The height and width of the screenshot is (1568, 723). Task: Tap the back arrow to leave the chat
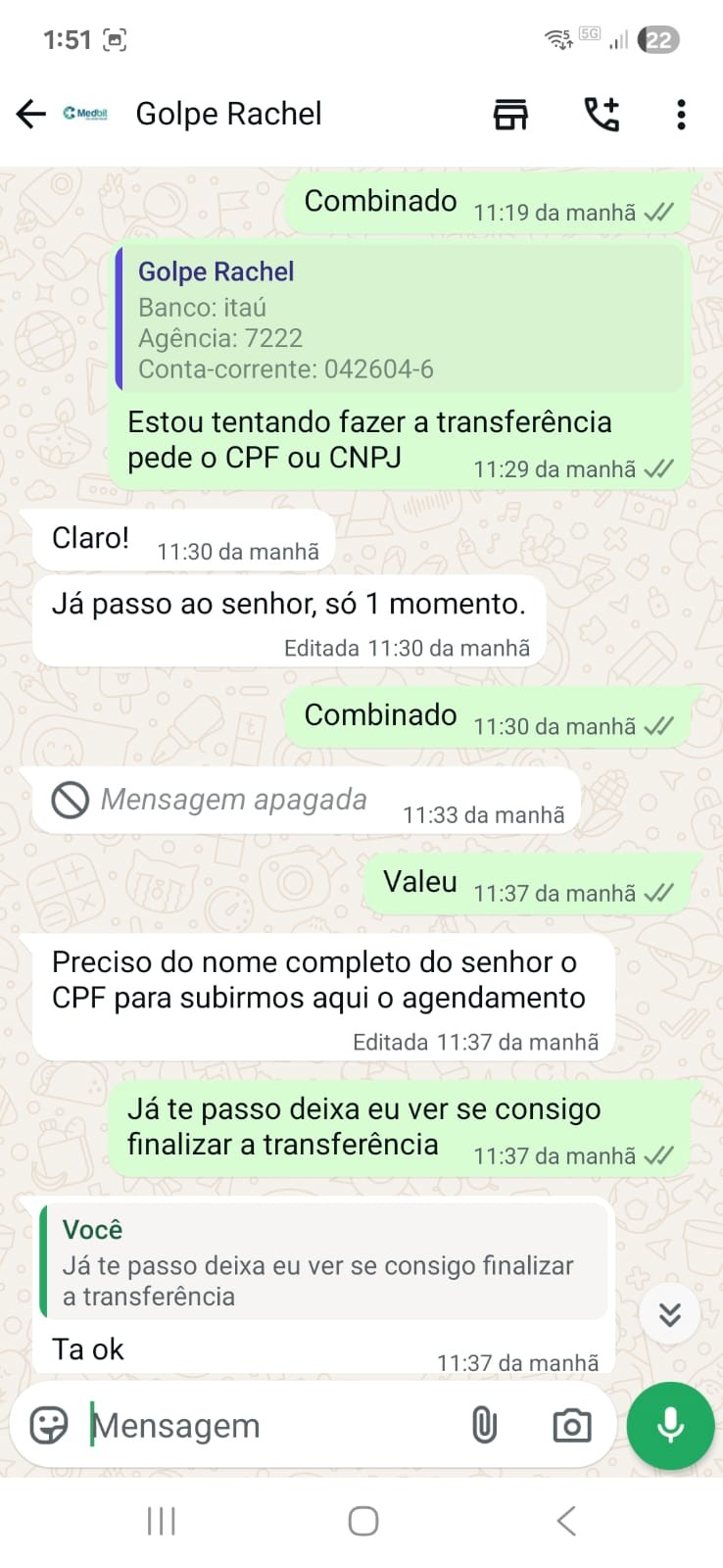(30, 114)
